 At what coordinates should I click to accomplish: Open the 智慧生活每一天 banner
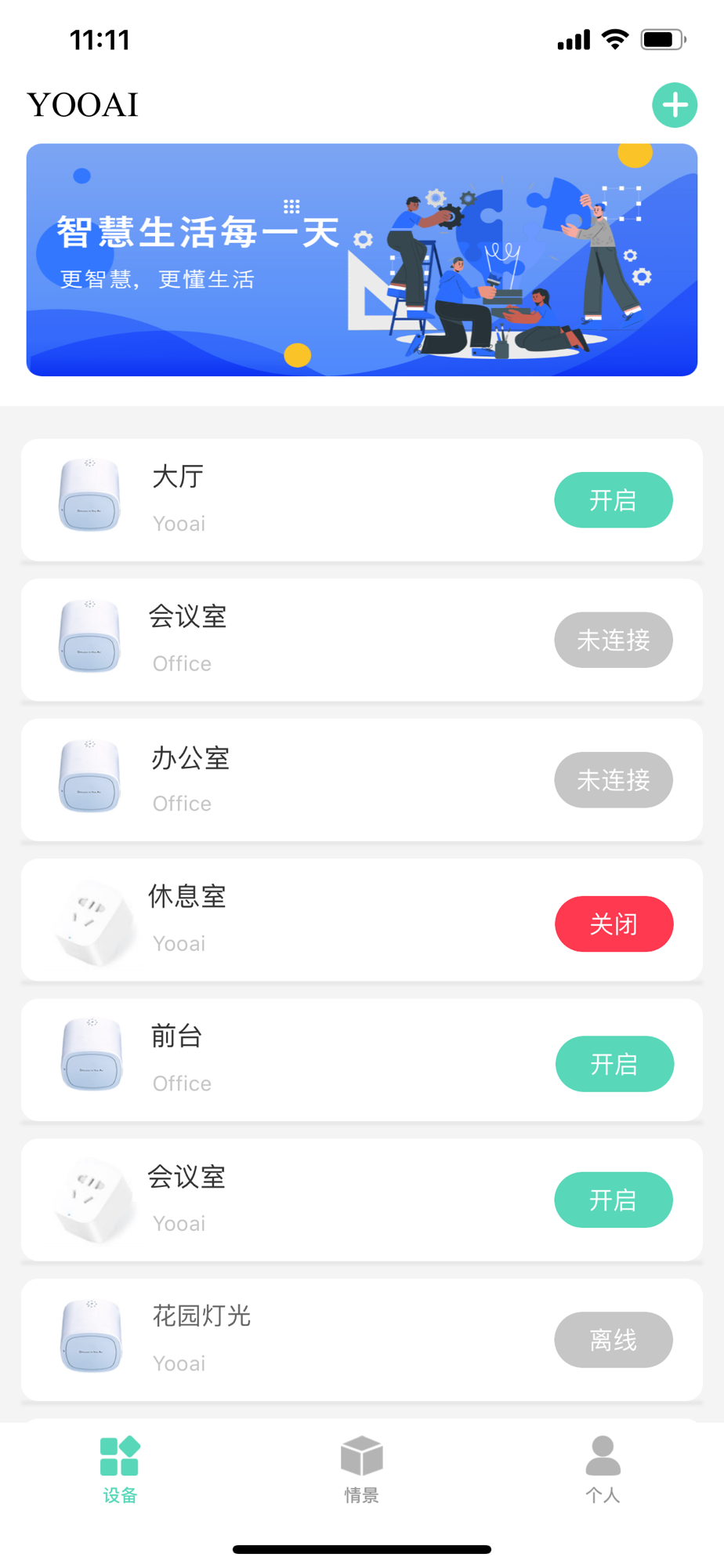(362, 260)
